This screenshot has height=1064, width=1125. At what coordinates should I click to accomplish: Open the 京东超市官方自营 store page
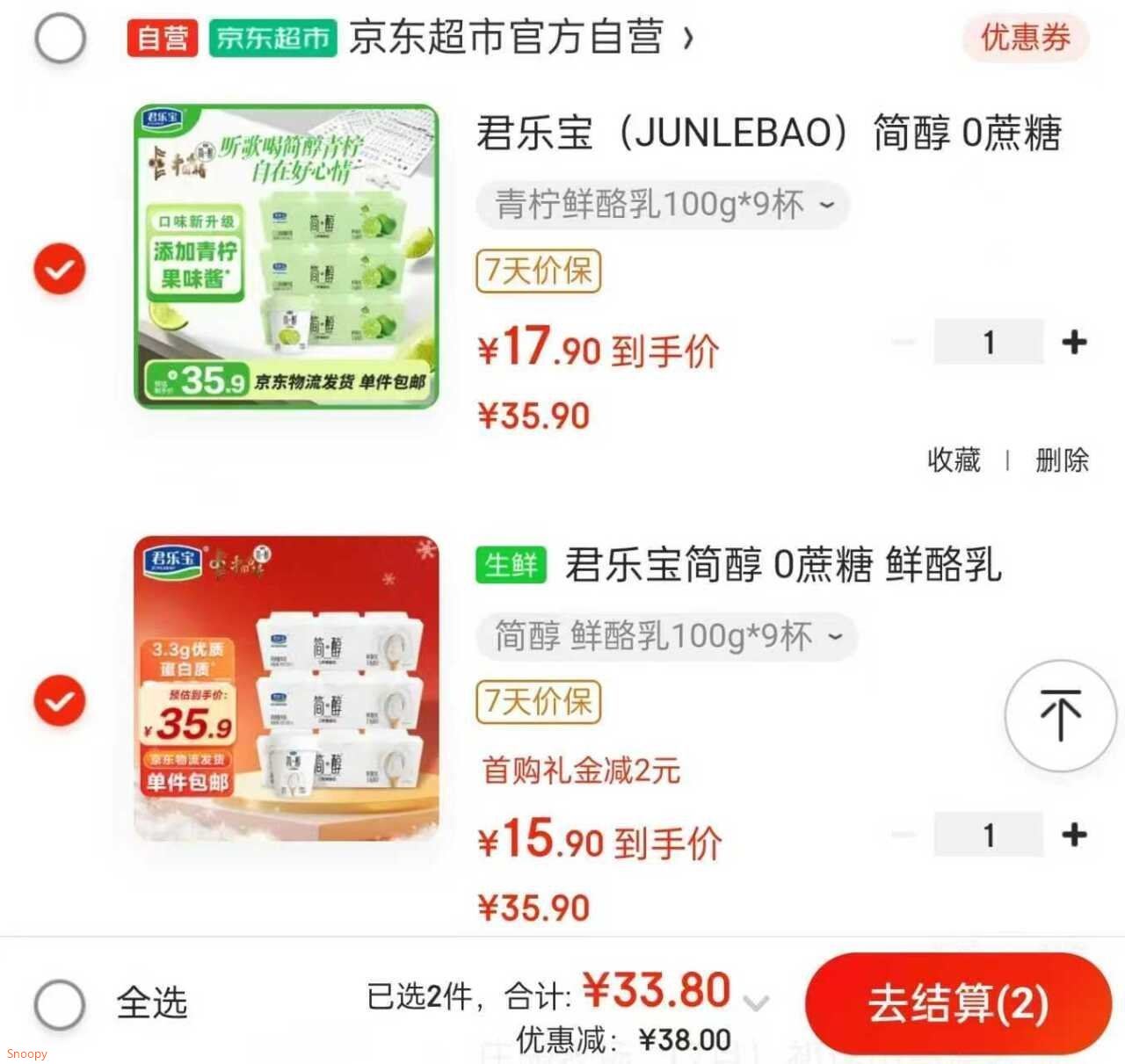[519, 39]
